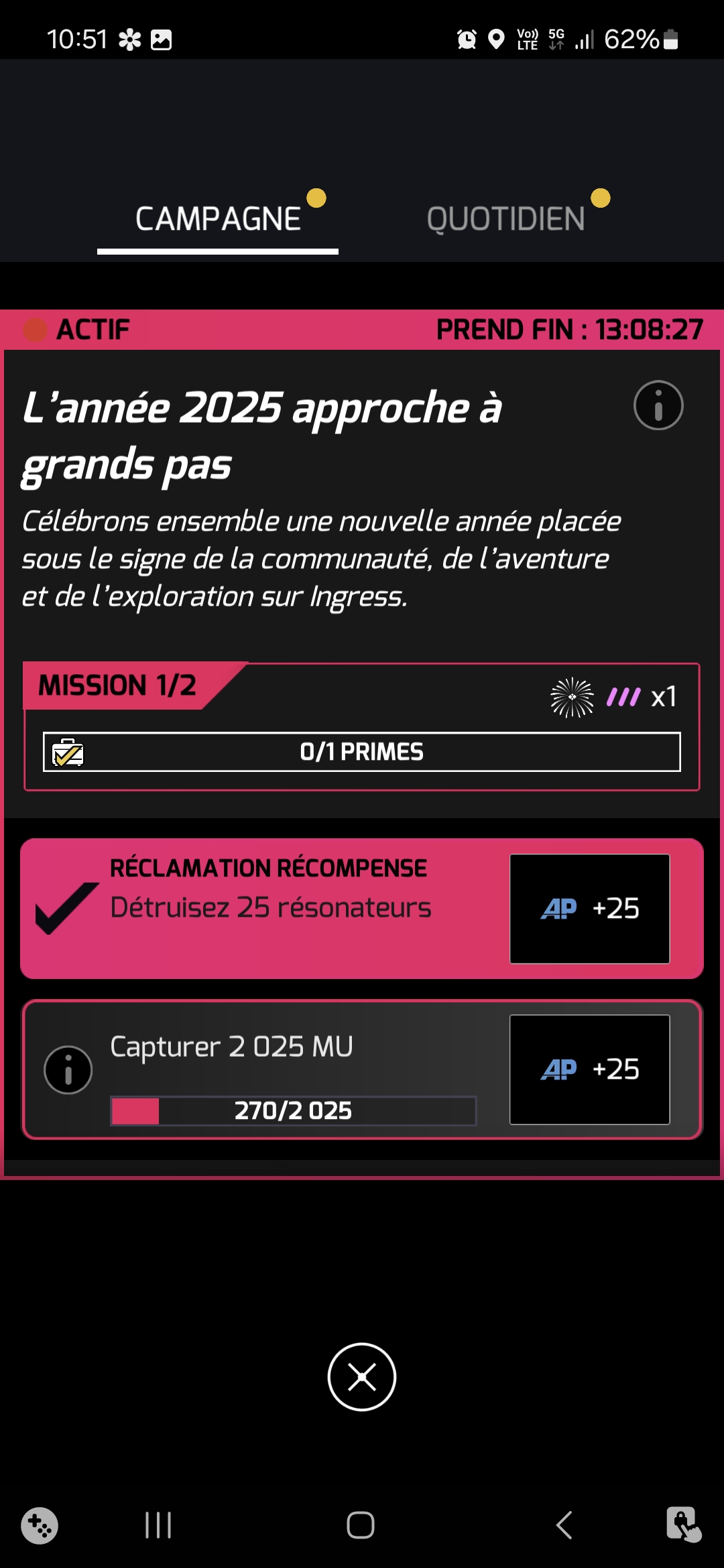Viewport: 724px width, 1568px height.
Task: Switch to the QUOTIDIEN tab
Action: [x=505, y=219]
